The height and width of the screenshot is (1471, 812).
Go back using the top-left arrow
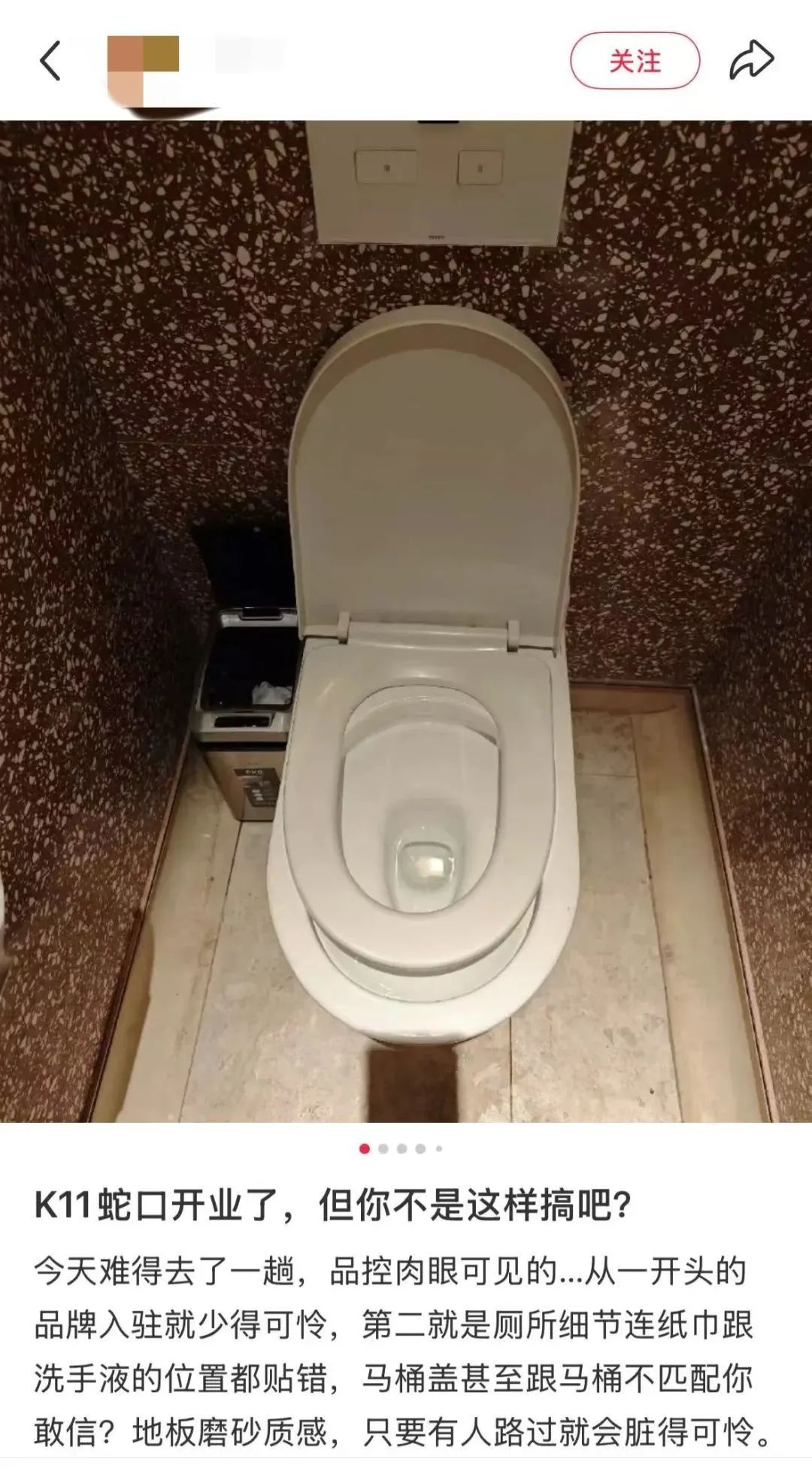pos(50,61)
